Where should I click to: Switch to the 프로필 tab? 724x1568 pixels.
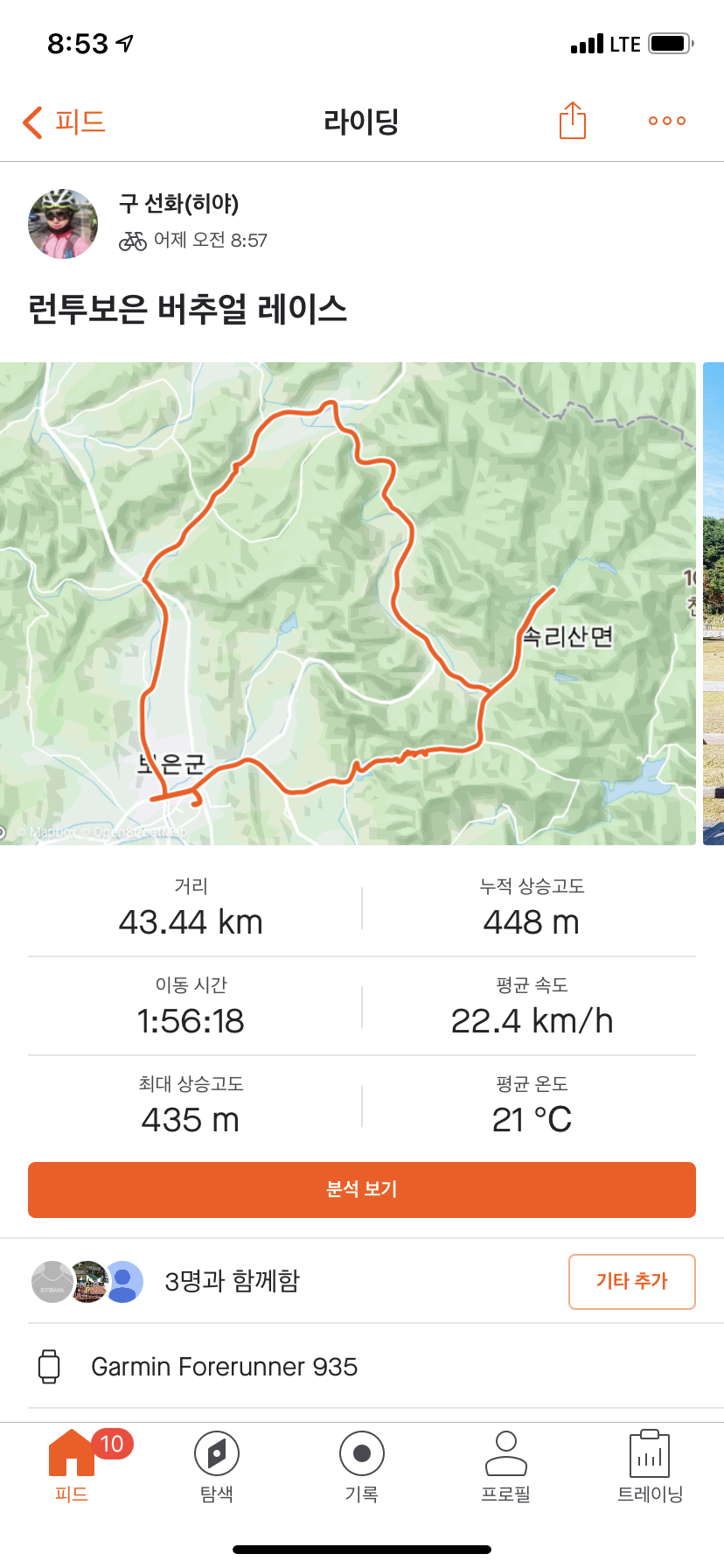pyautogui.click(x=505, y=1465)
